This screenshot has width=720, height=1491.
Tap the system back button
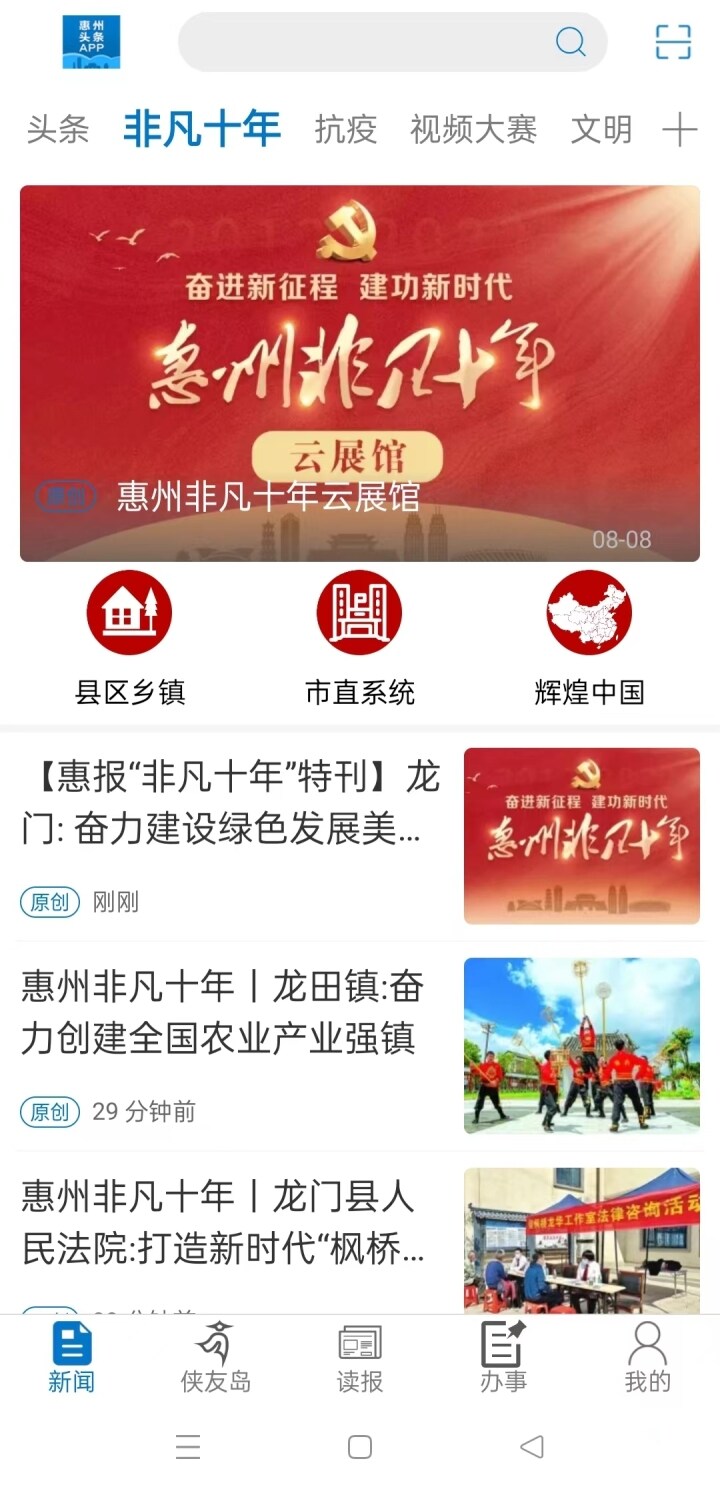point(532,1446)
